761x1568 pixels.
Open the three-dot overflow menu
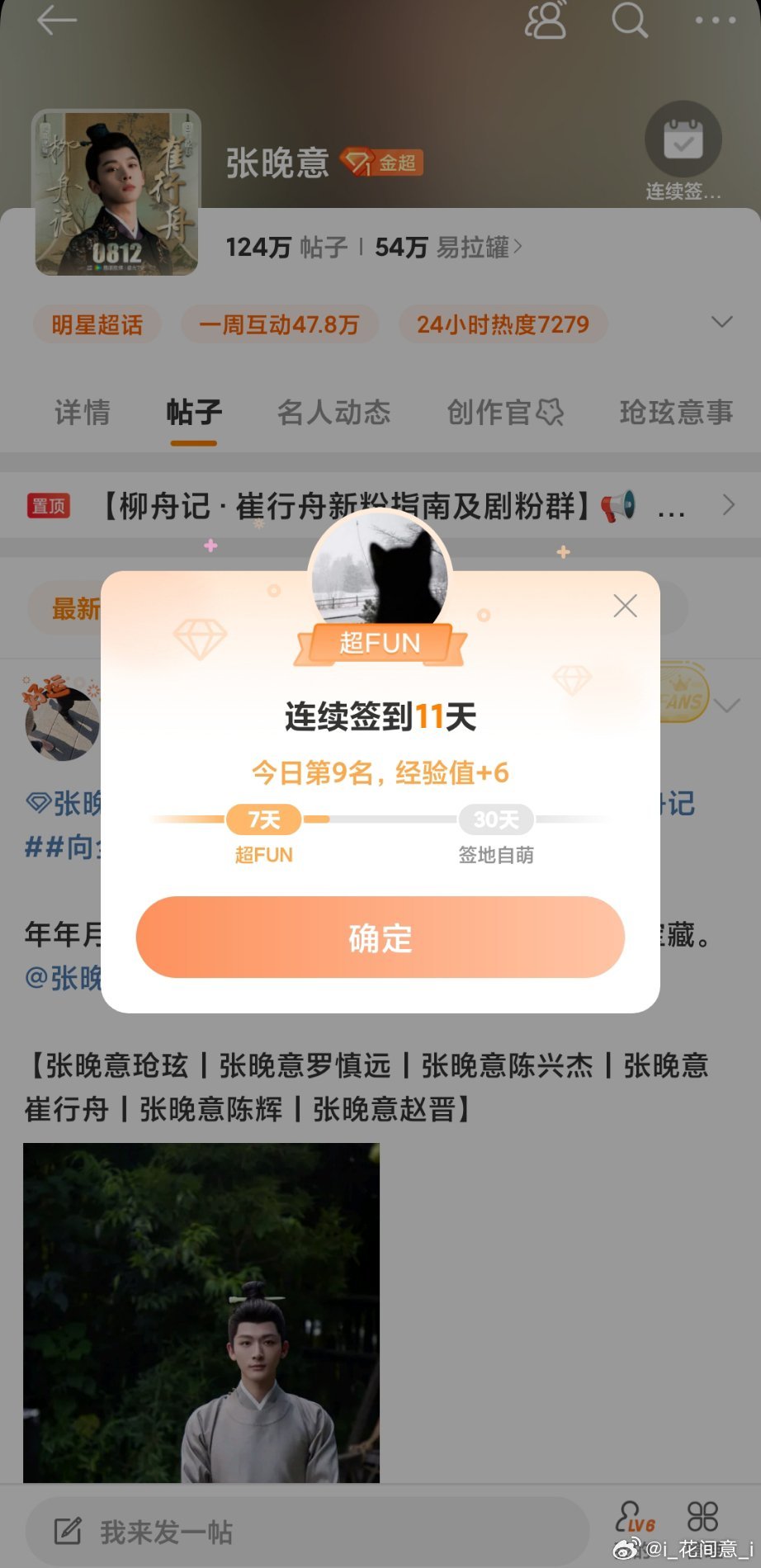pyautogui.click(x=716, y=21)
